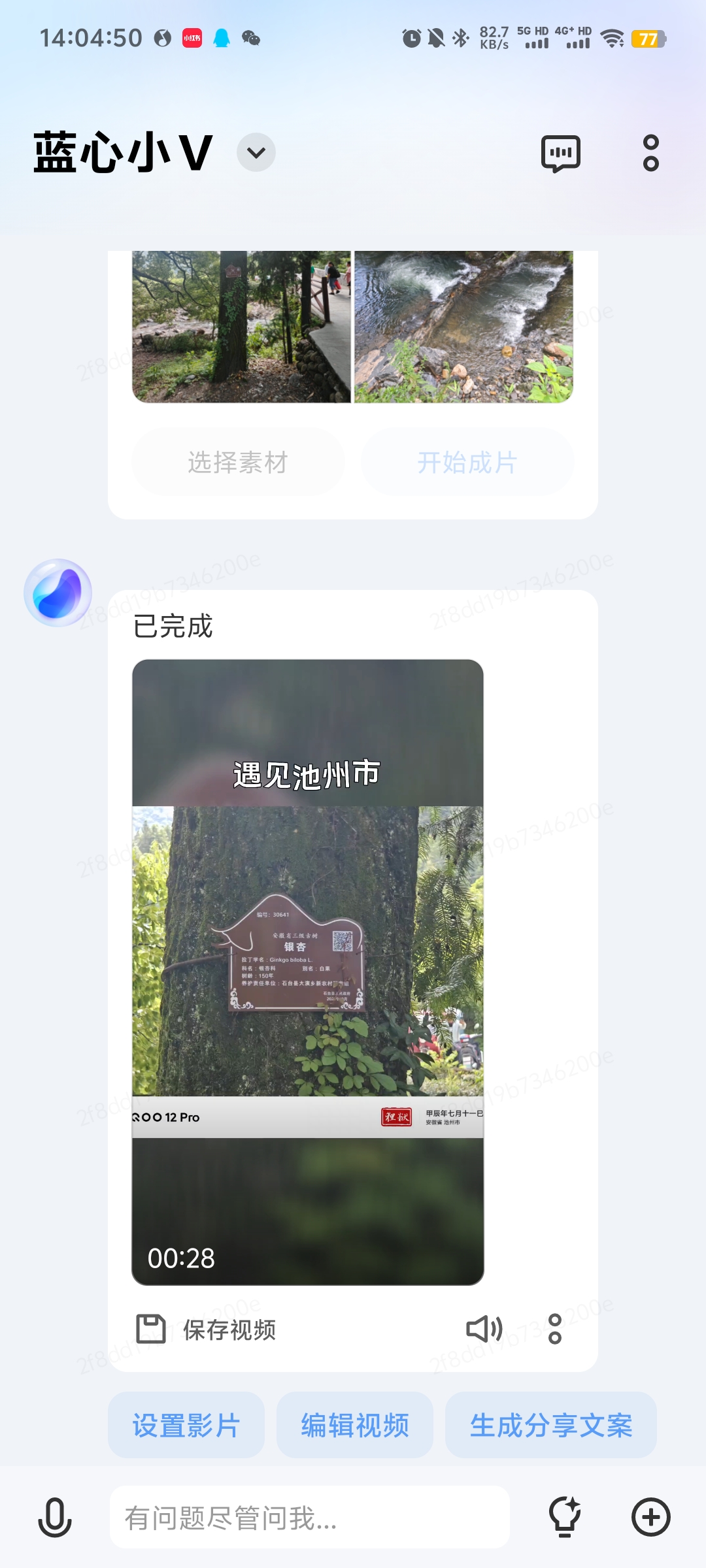The height and width of the screenshot is (1568, 706).
Task: Choose 生成分享文案 suggestion
Action: tap(551, 1425)
